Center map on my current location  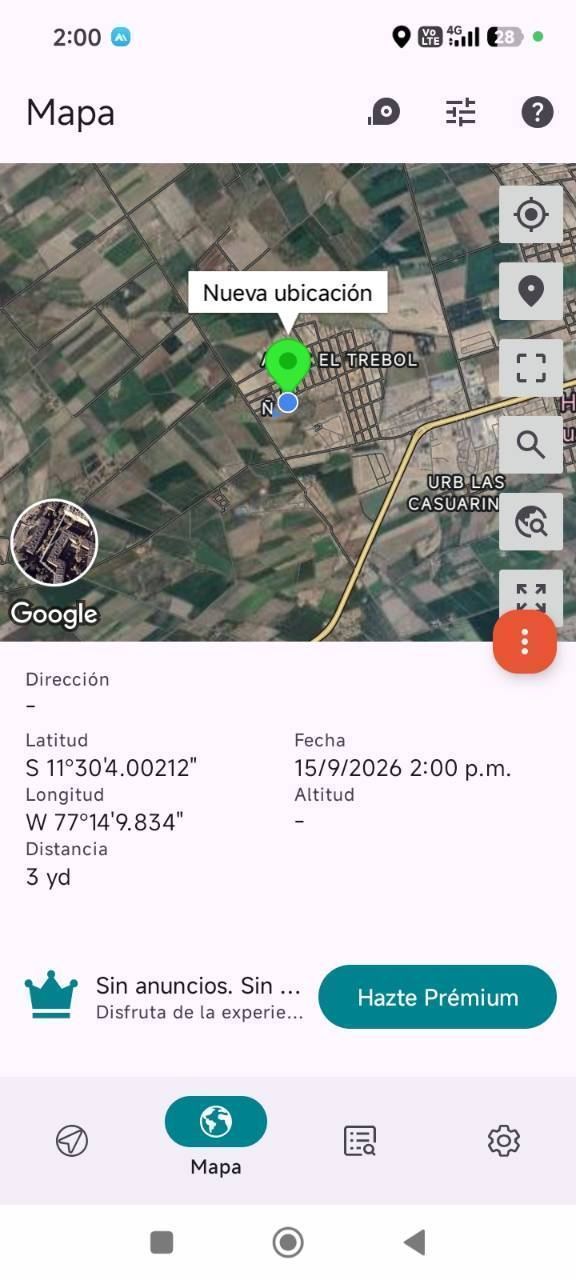click(531, 214)
